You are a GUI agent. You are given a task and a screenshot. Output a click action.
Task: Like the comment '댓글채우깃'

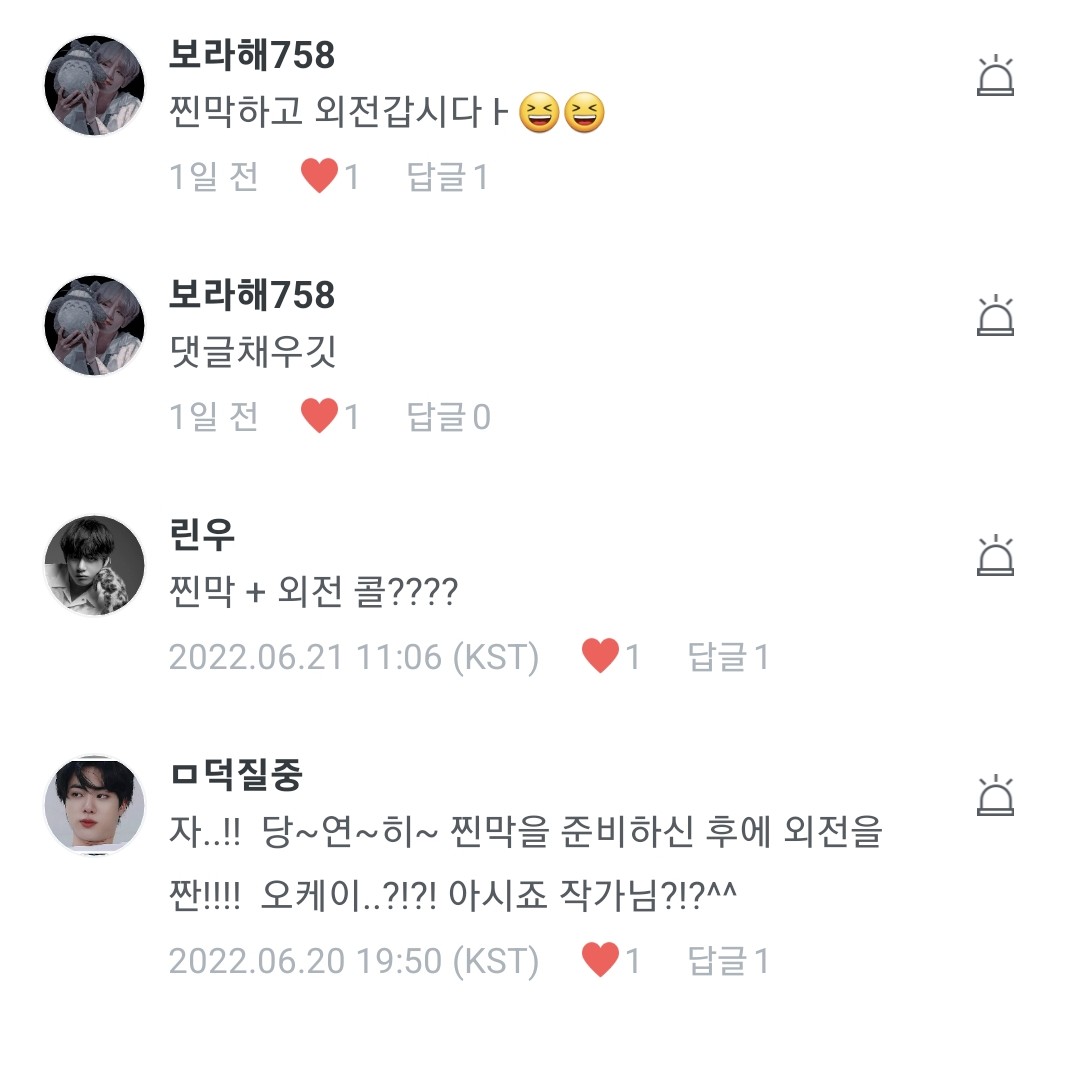tap(320, 417)
